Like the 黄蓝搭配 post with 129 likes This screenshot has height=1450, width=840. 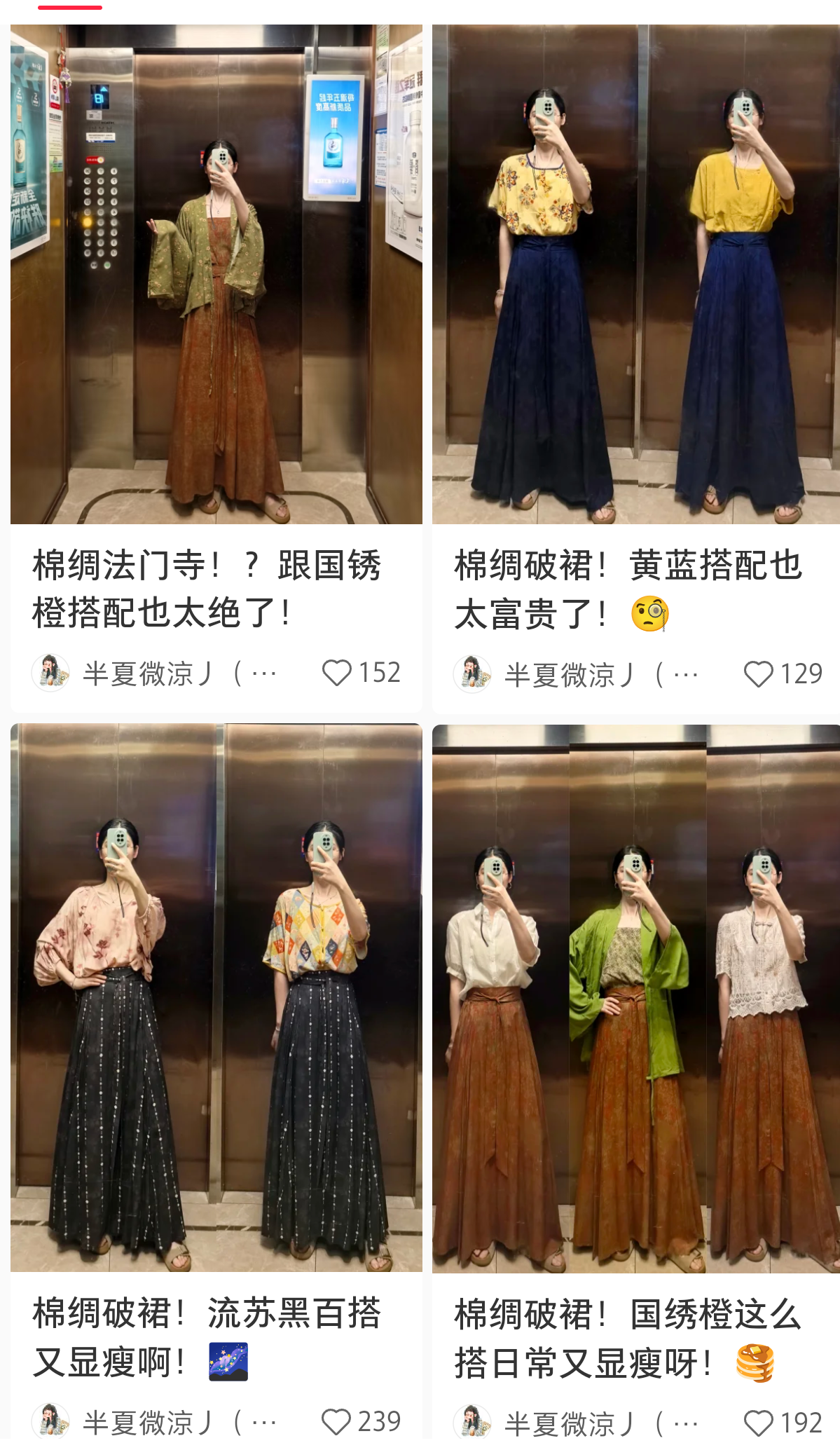[758, 674]
